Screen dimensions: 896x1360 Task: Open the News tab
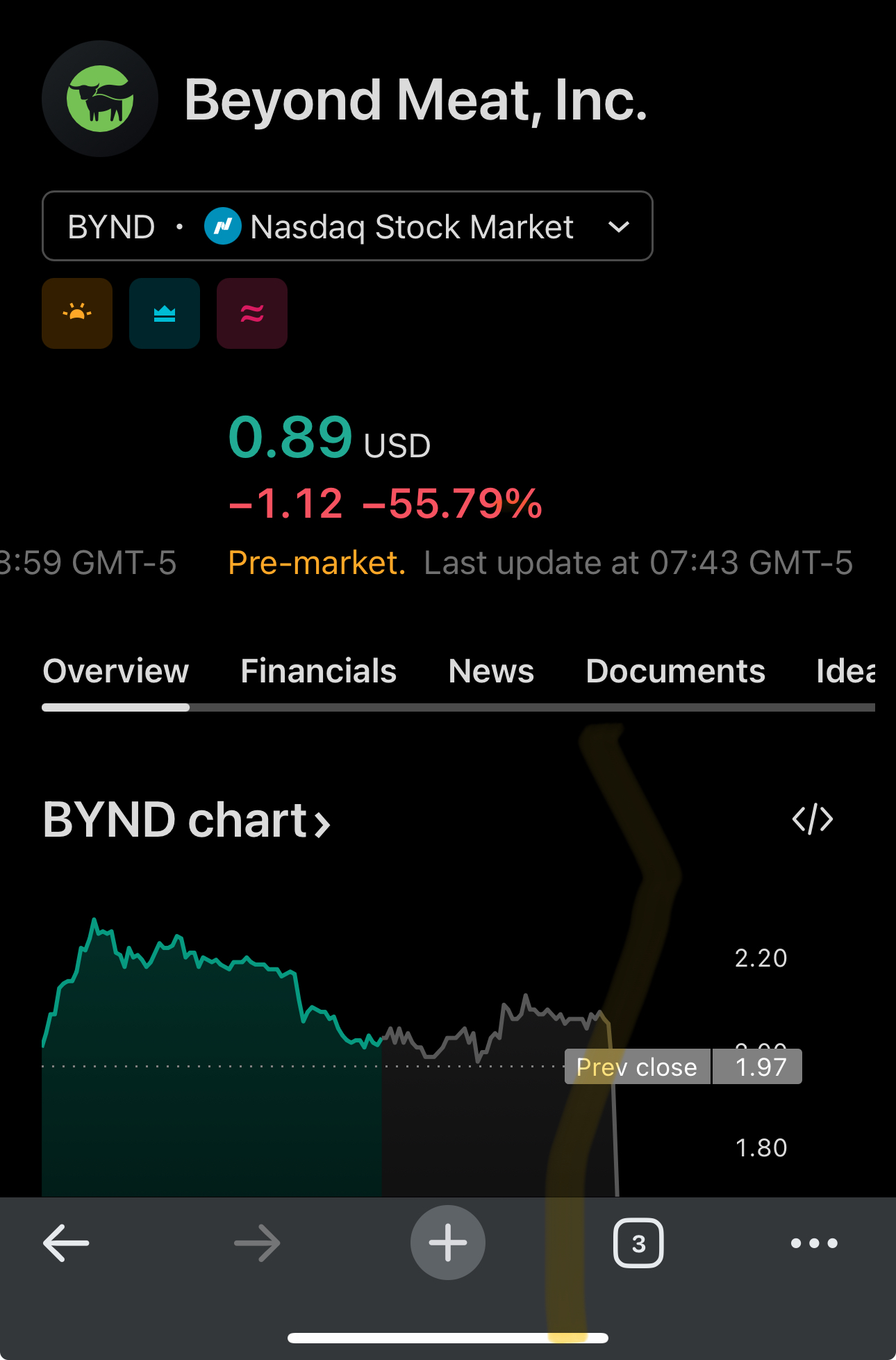(491, 671)
